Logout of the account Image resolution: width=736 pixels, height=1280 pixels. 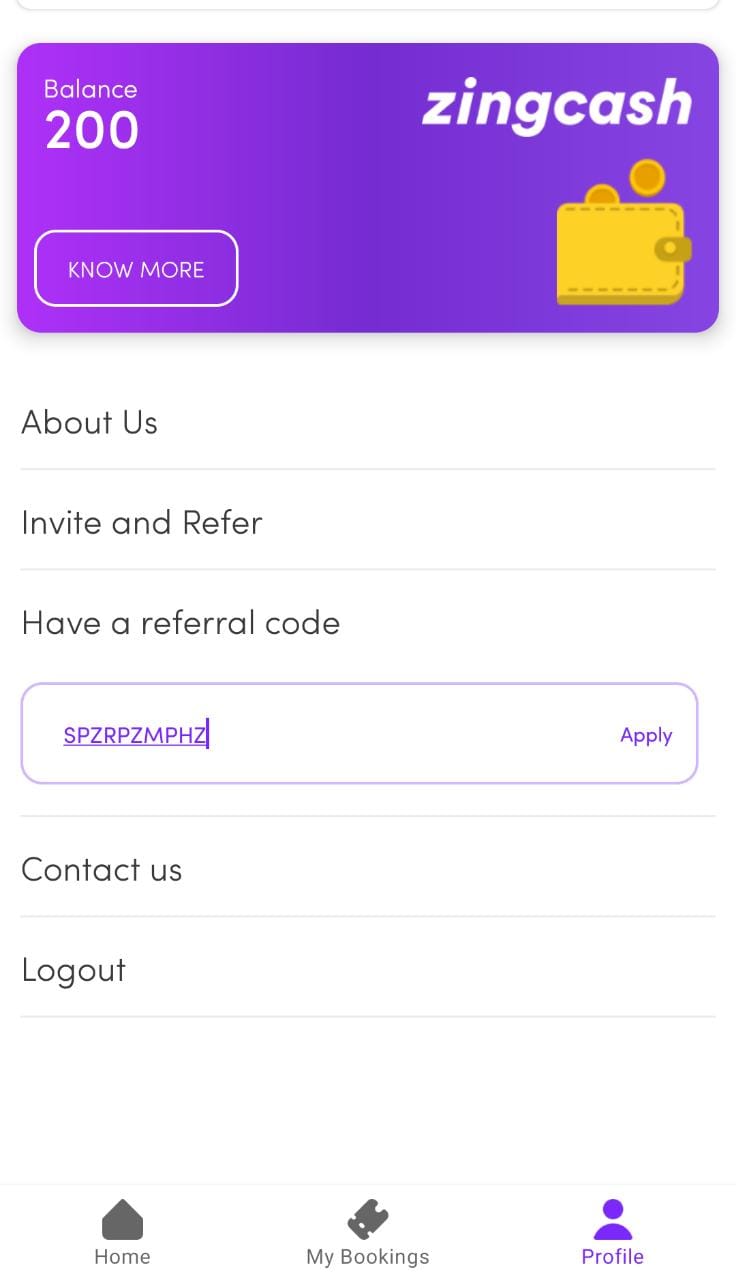point(73,967)
